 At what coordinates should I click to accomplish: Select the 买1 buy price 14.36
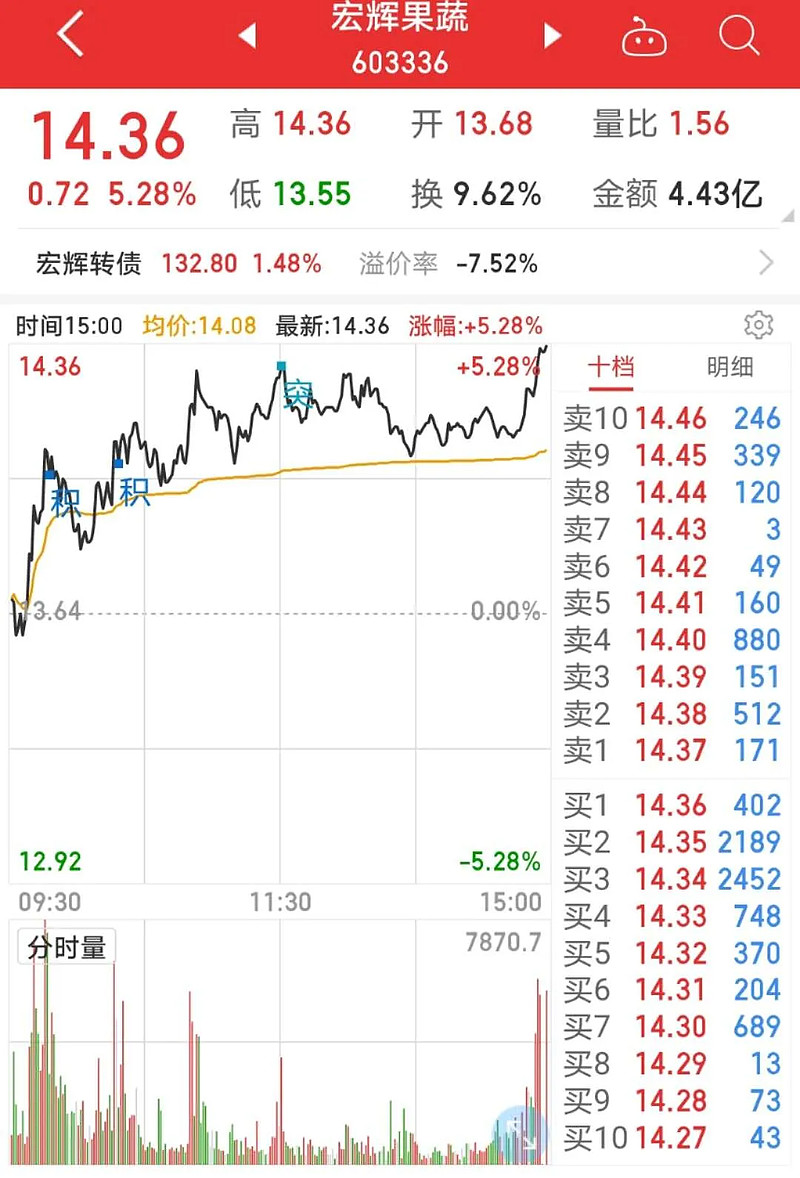pyautogui.click(x=671, y=805)
